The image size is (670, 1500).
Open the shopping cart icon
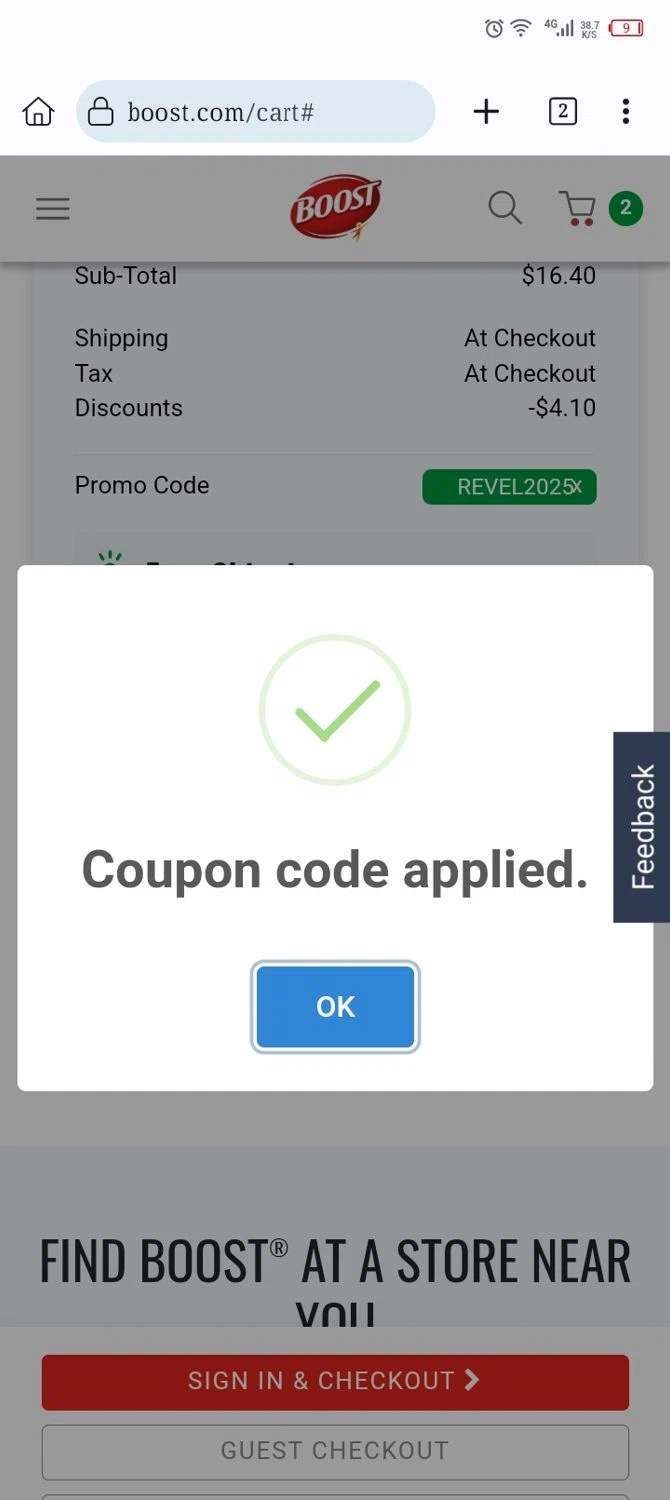click(579, 208)
